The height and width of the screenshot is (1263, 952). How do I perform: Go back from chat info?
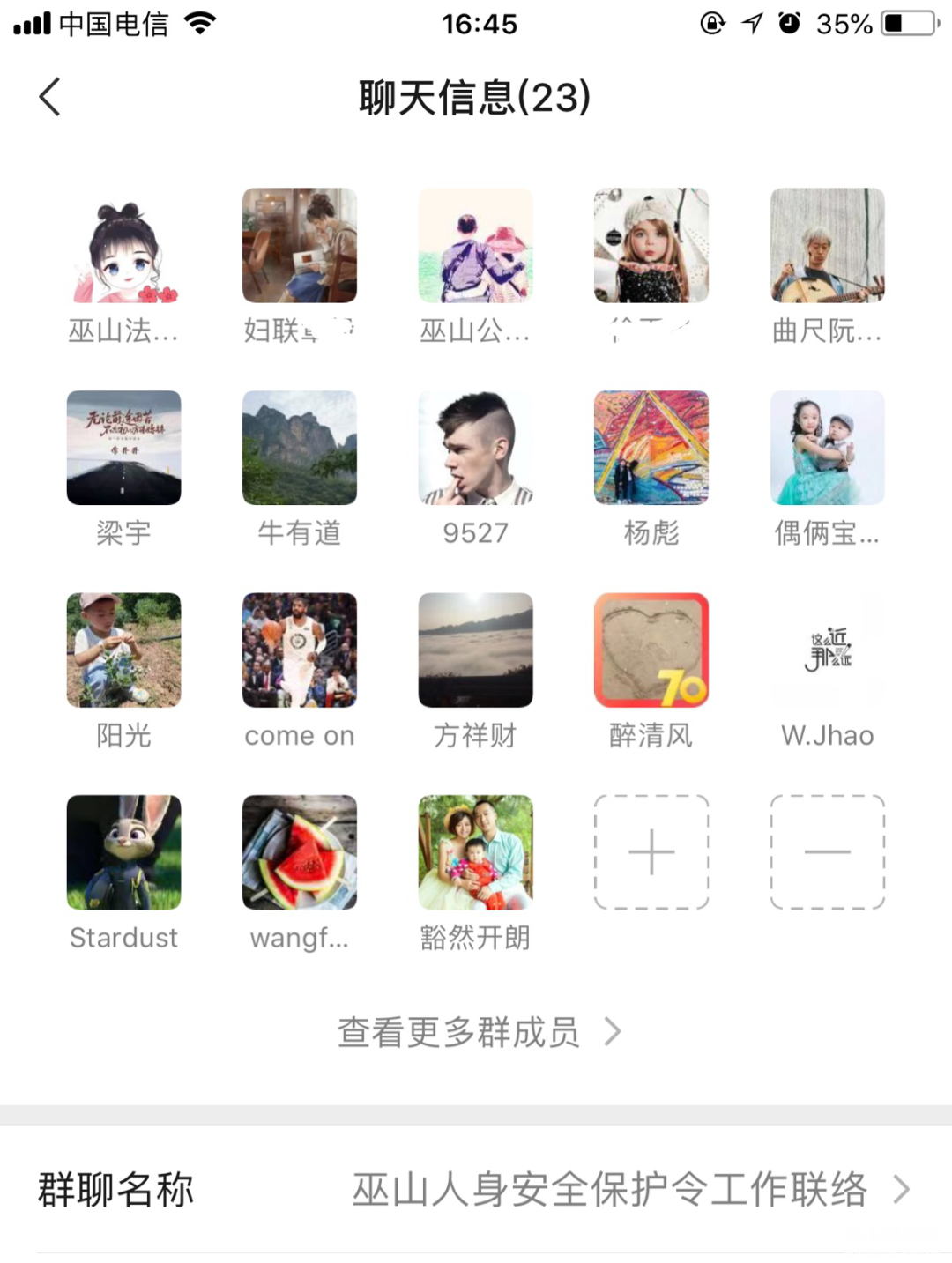tap(50, 97)
